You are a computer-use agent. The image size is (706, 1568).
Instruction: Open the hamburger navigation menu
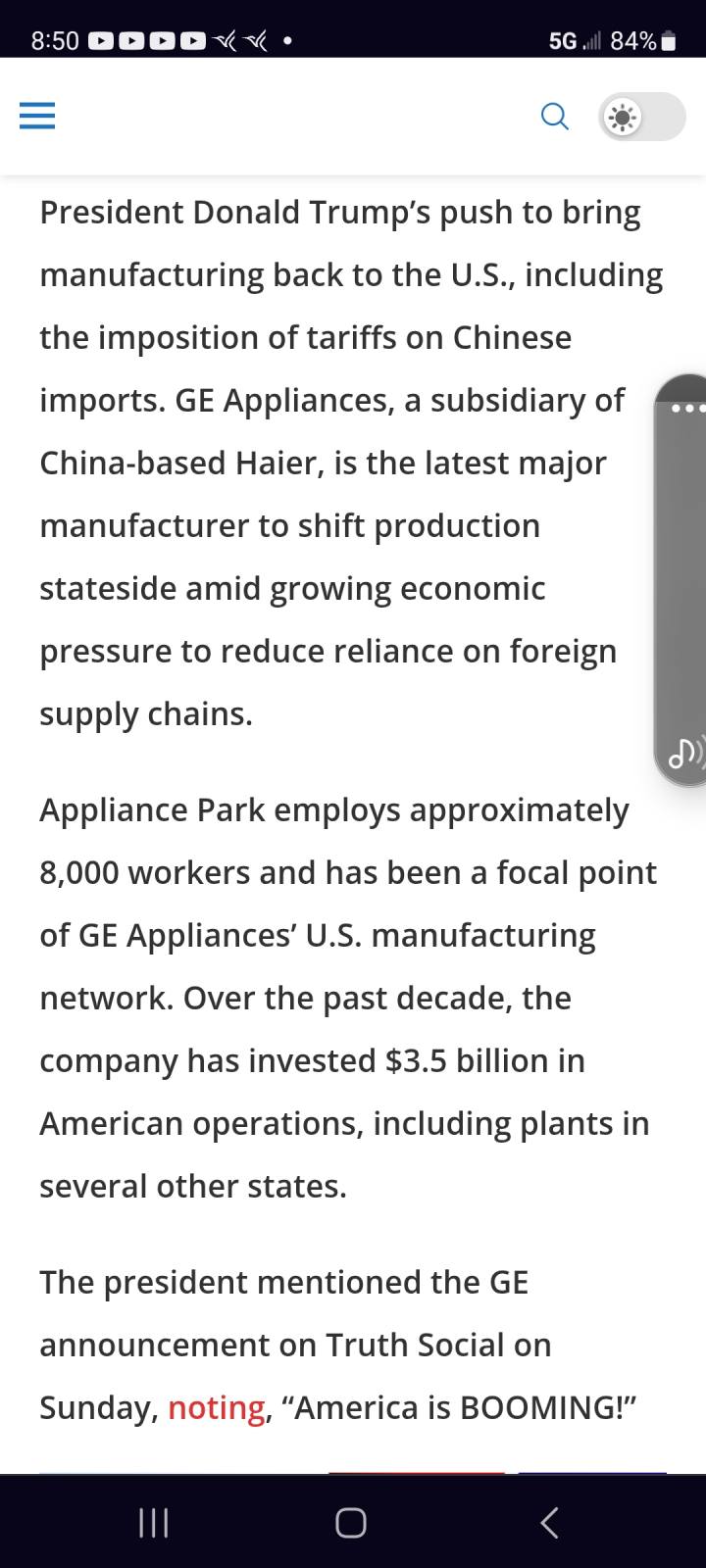(37, 117)
